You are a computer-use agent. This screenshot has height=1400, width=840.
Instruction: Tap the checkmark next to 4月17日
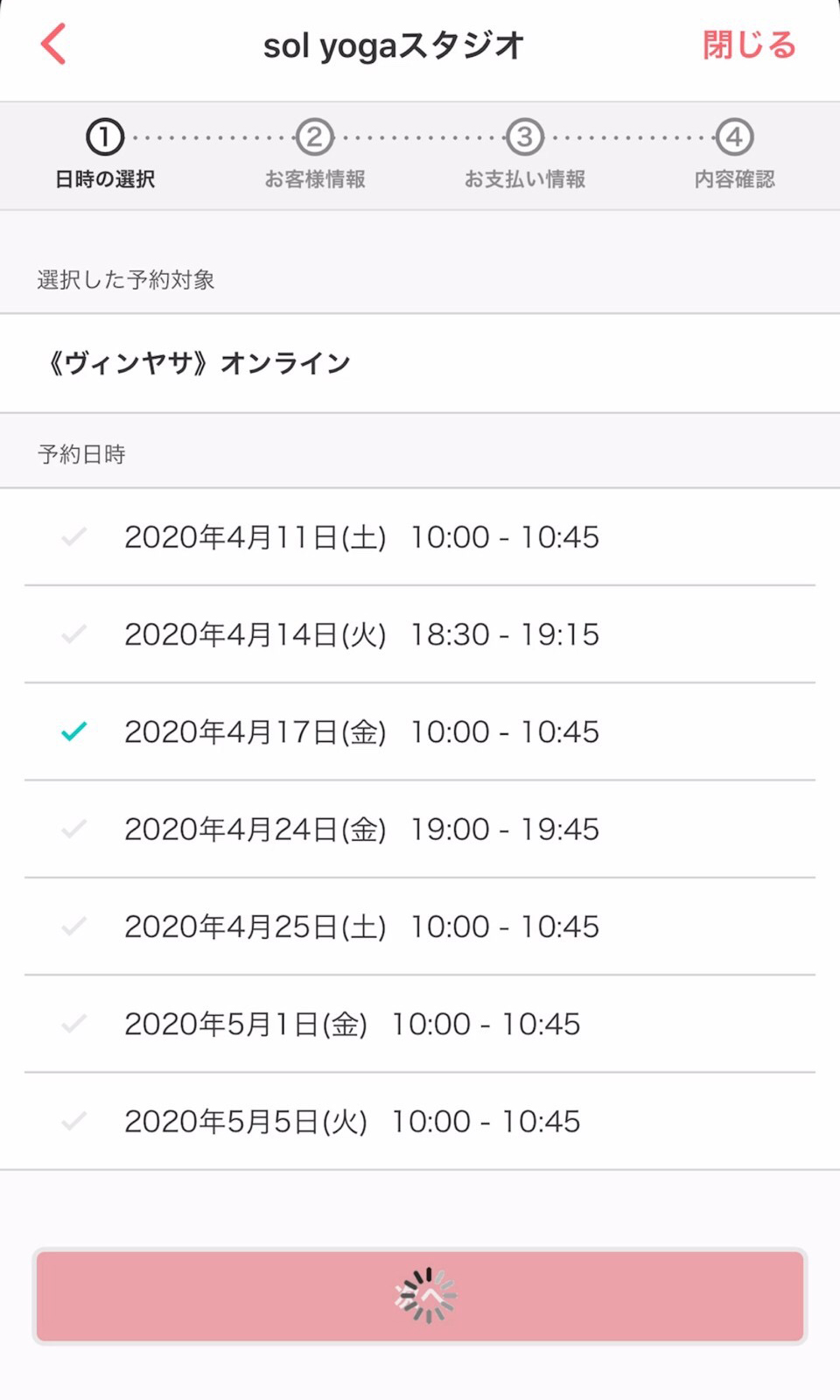pos(73,731)
